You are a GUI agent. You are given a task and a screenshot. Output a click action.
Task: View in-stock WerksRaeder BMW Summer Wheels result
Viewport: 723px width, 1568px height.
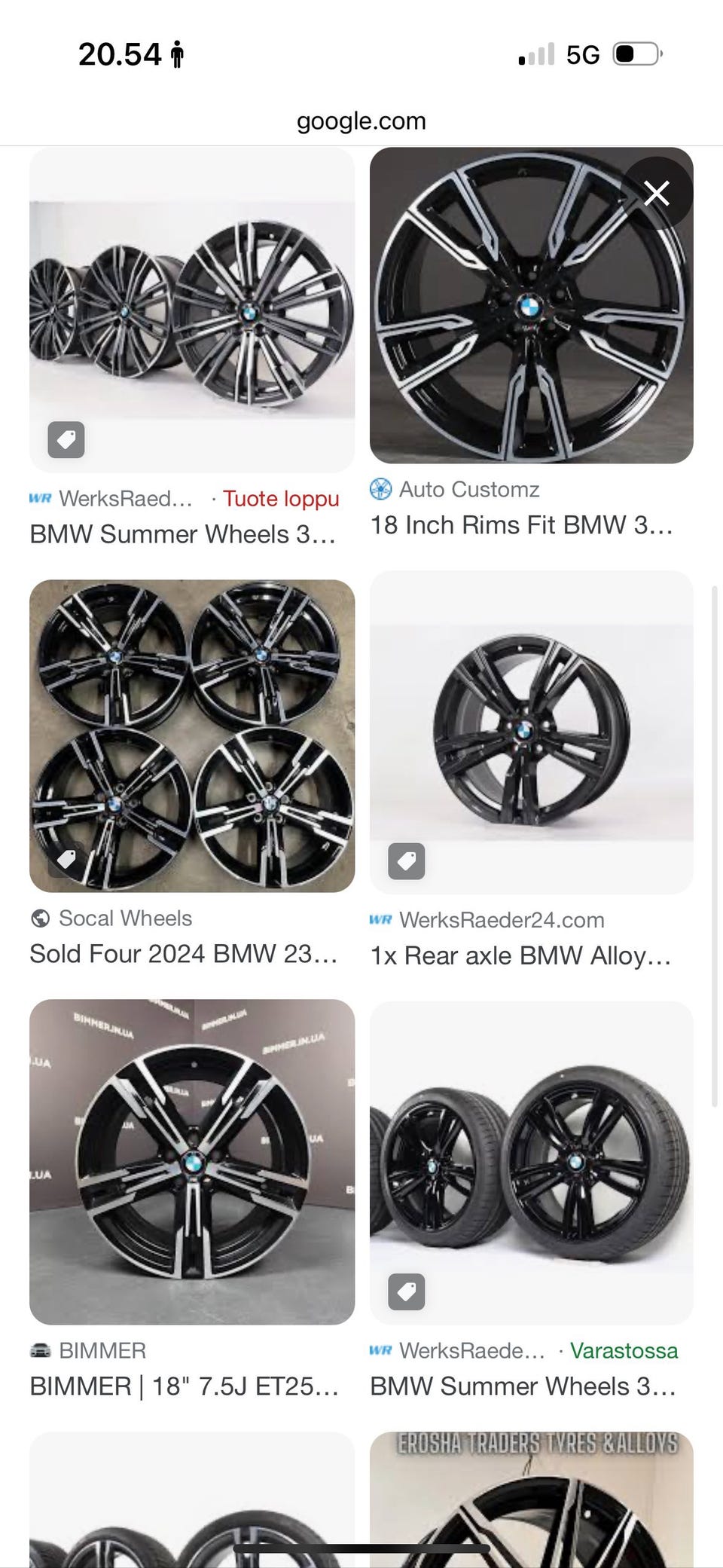tap(531, 1162)
